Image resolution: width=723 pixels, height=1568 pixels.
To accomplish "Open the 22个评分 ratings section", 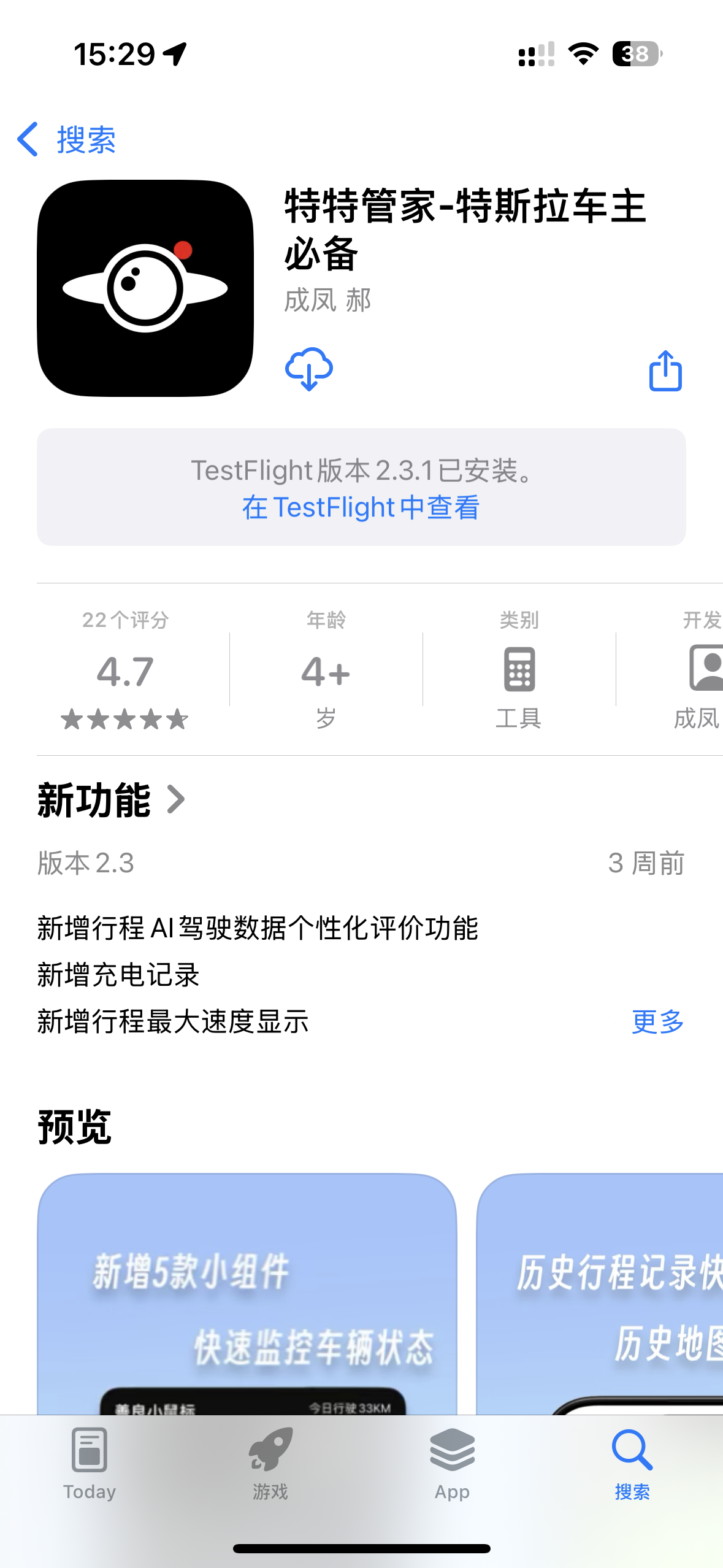I will click(x=125, y=670).
